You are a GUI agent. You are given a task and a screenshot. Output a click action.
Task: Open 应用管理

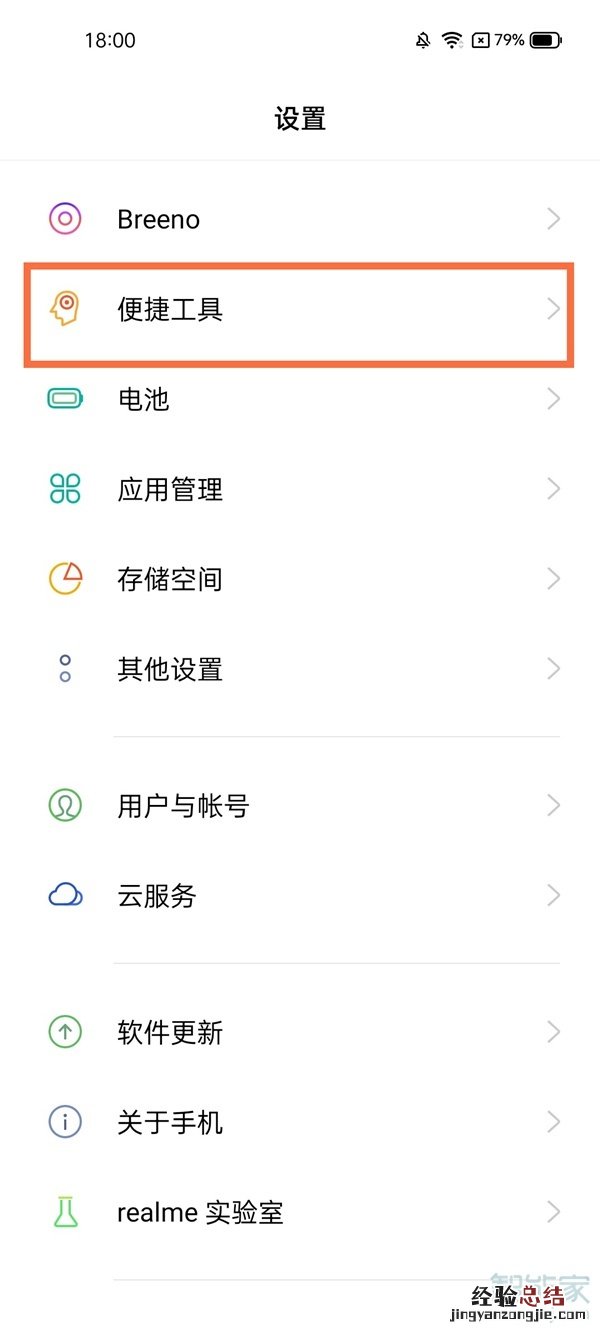point(300,489)
